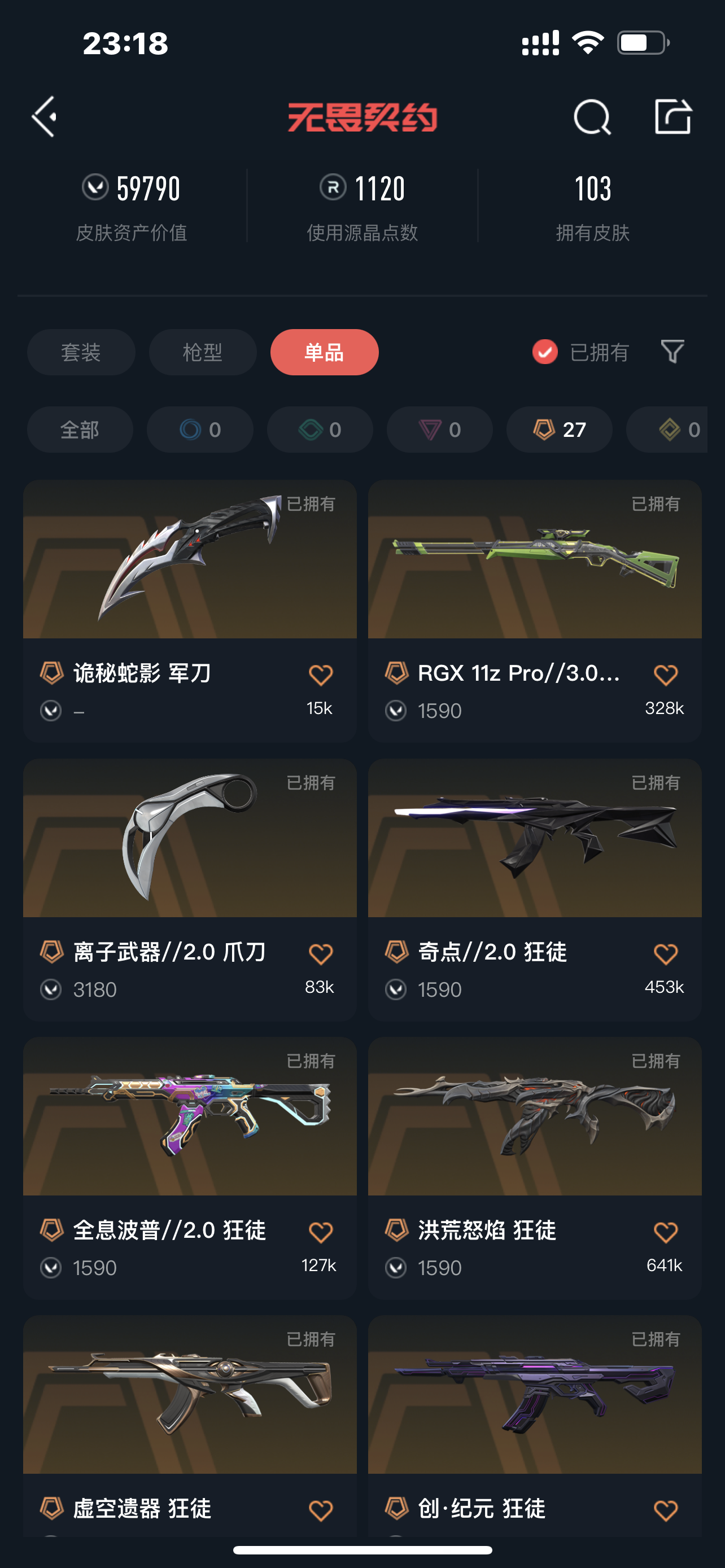The image size is (725, 1568).
Task: Filter by the orange tier chip showing 27
Action: [x=559, y=430]
